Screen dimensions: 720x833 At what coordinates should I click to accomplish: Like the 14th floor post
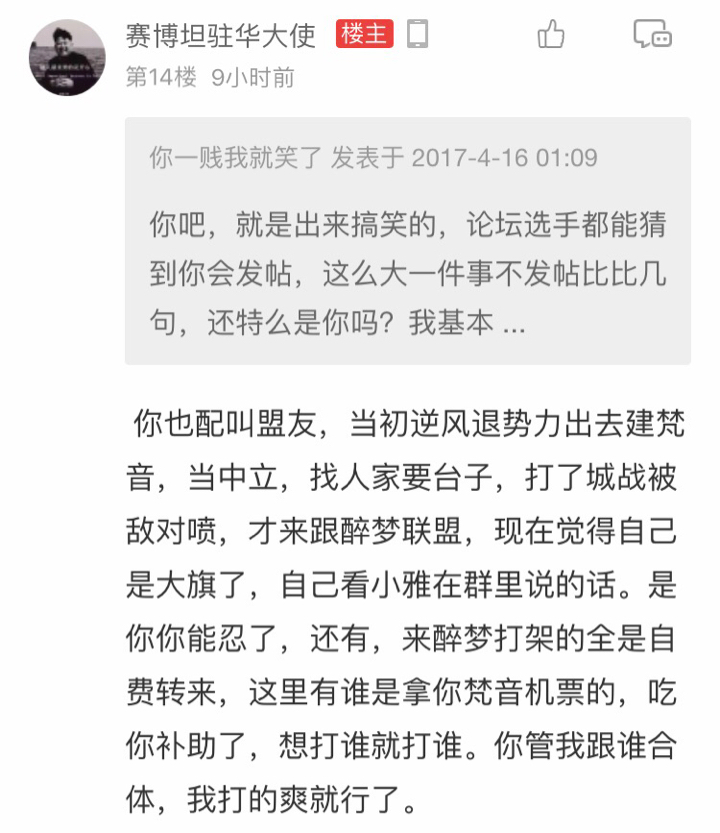[551, 35]
